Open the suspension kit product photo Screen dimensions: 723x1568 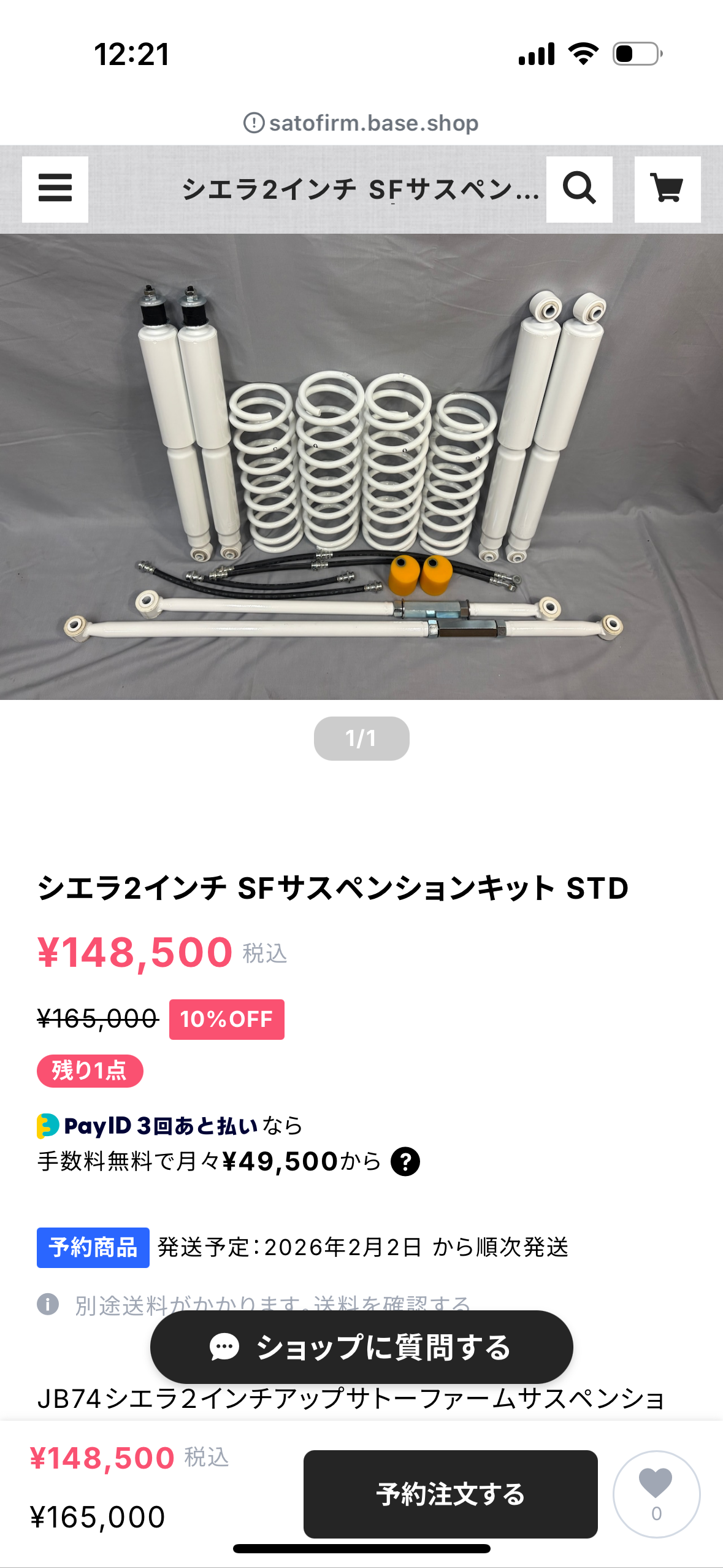[361, 466]
